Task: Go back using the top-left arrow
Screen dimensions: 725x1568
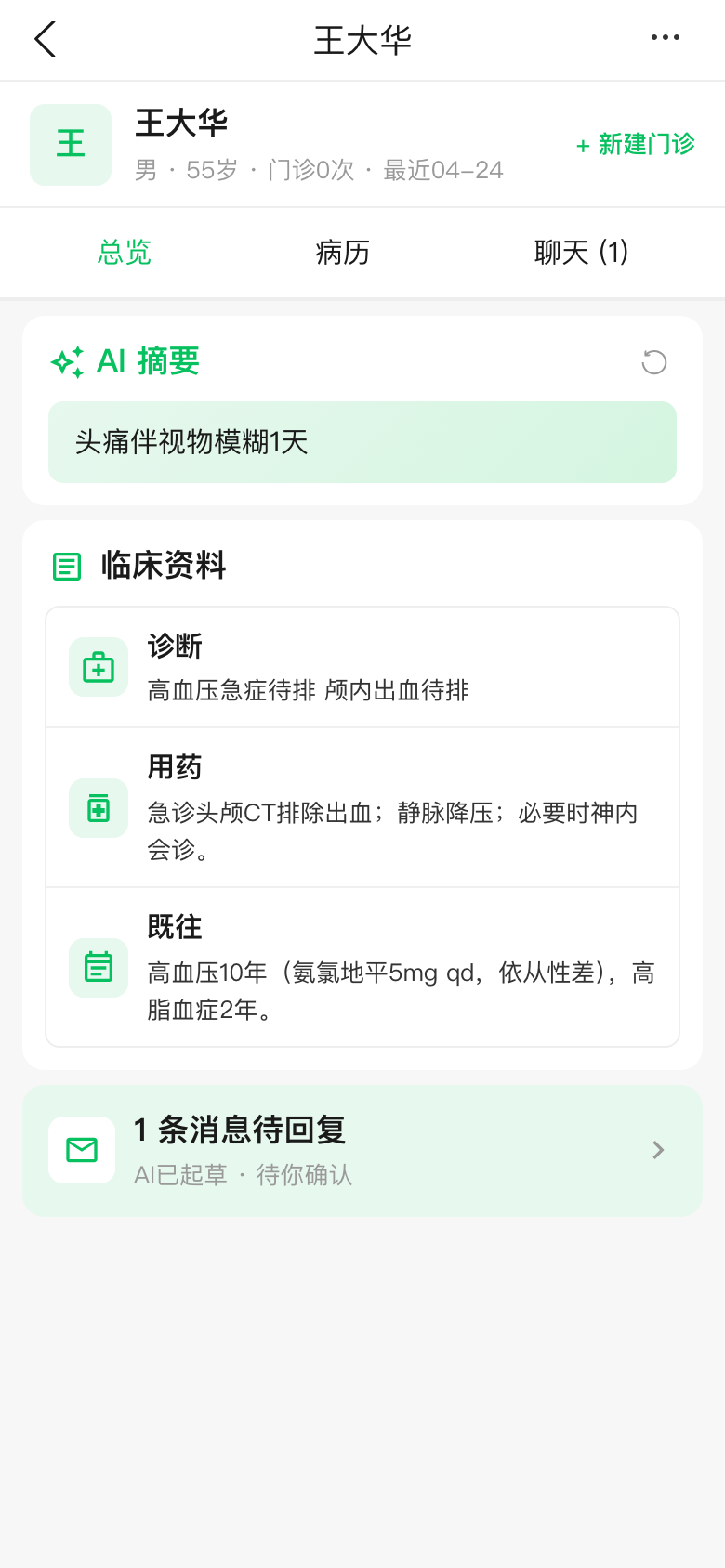Action: coord(45,40)
